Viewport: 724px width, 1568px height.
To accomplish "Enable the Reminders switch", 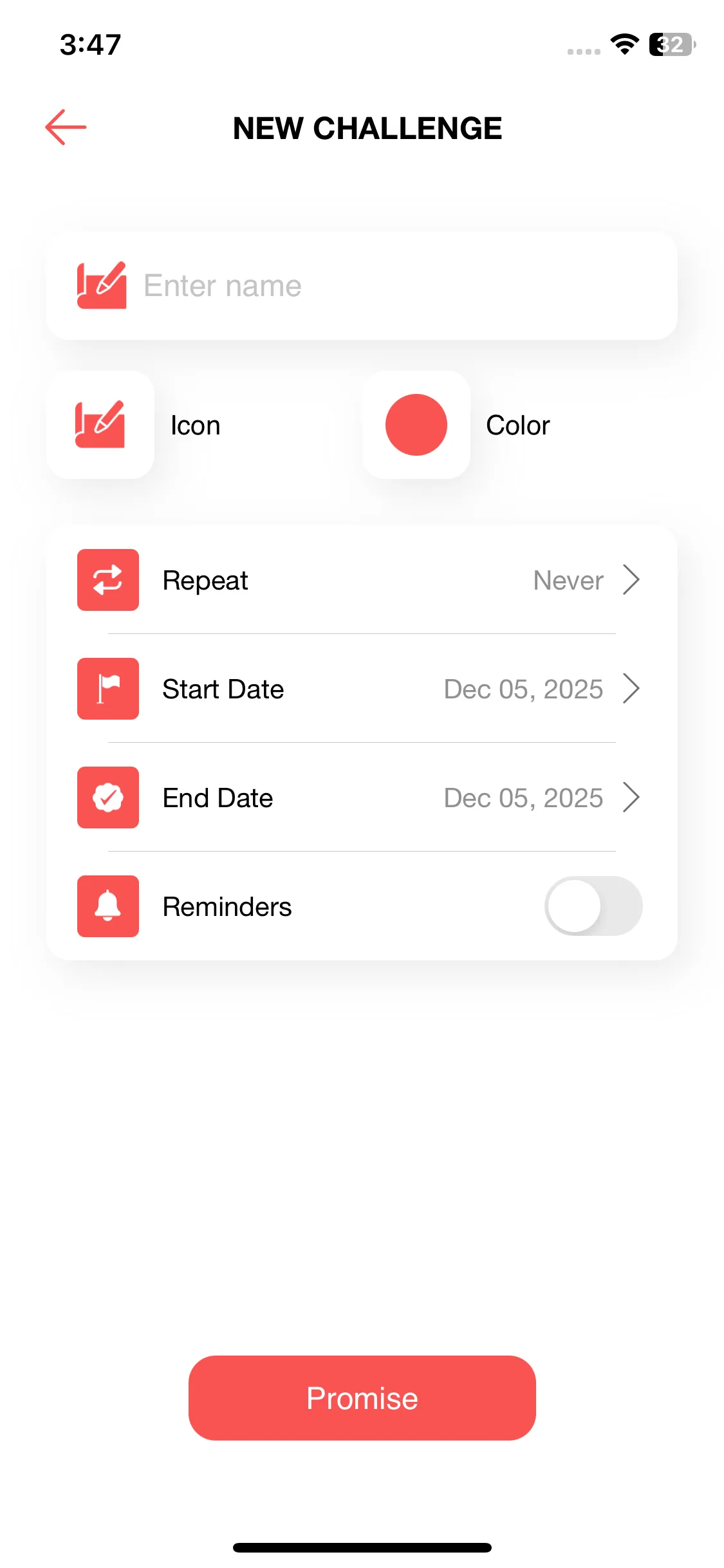I will coord(593,906).
